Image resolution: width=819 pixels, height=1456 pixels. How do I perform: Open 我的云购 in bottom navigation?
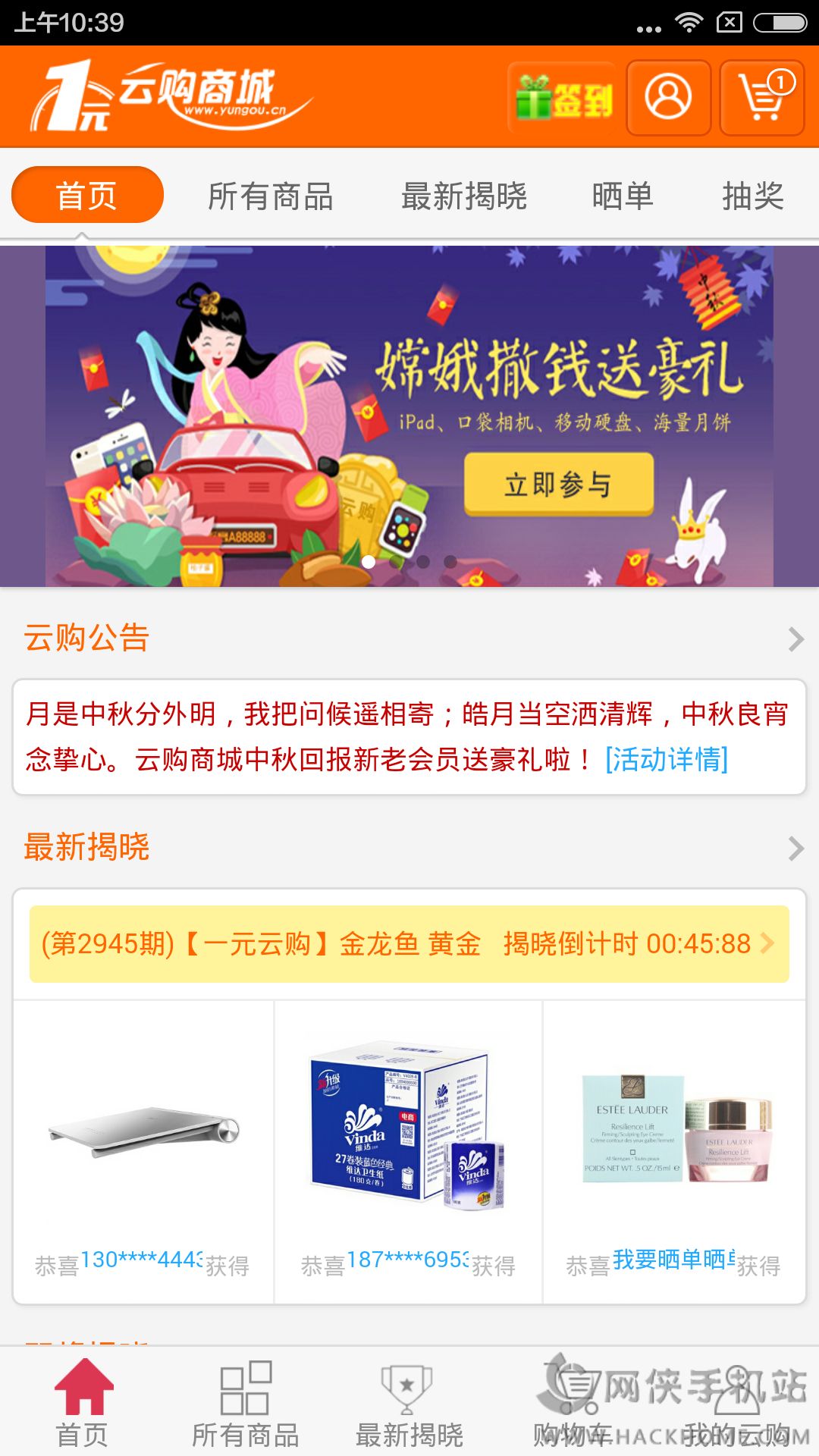pos(737,1404)
